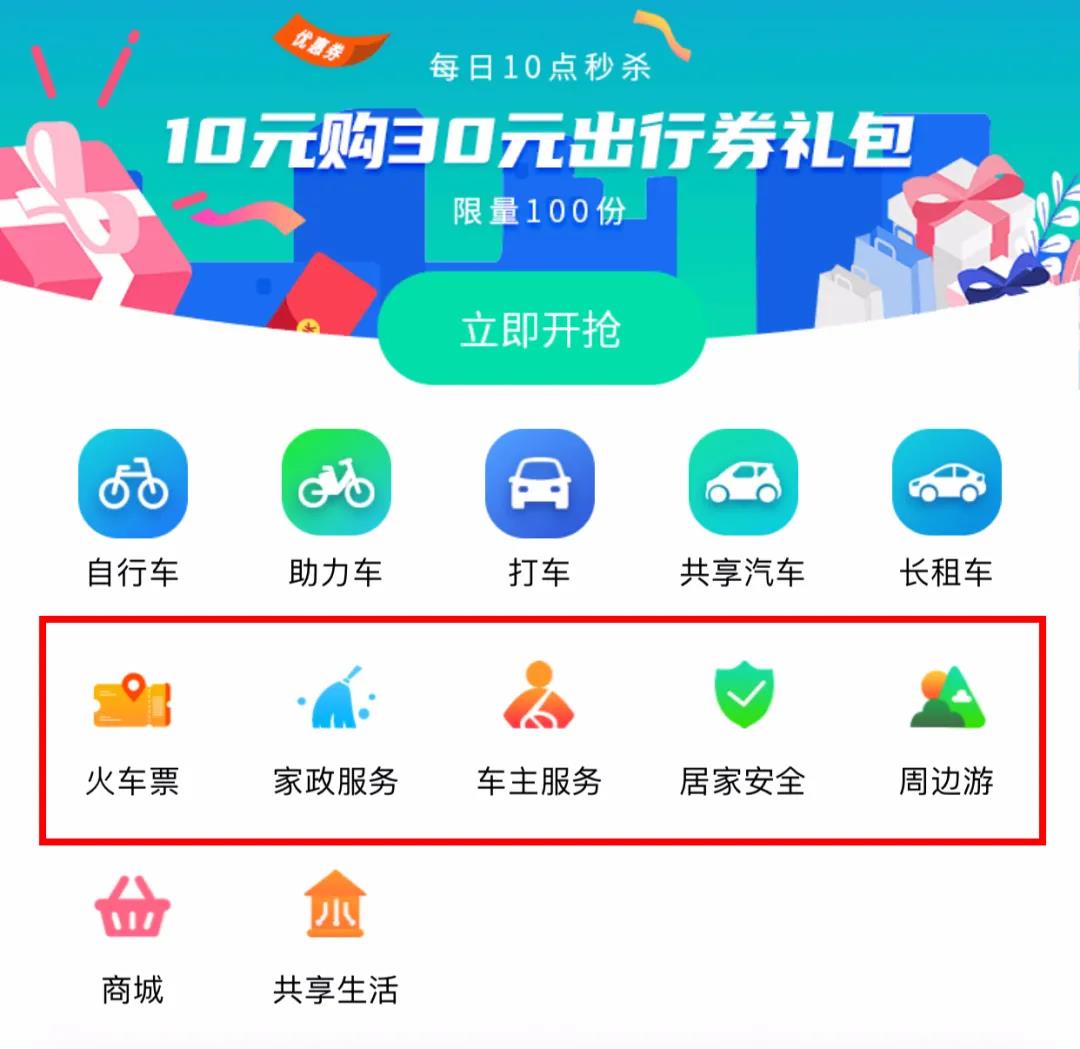This screenshot has height=1049, width=1080.
Task: Open the 自行车 bicycle service
Action: [133, 484]
